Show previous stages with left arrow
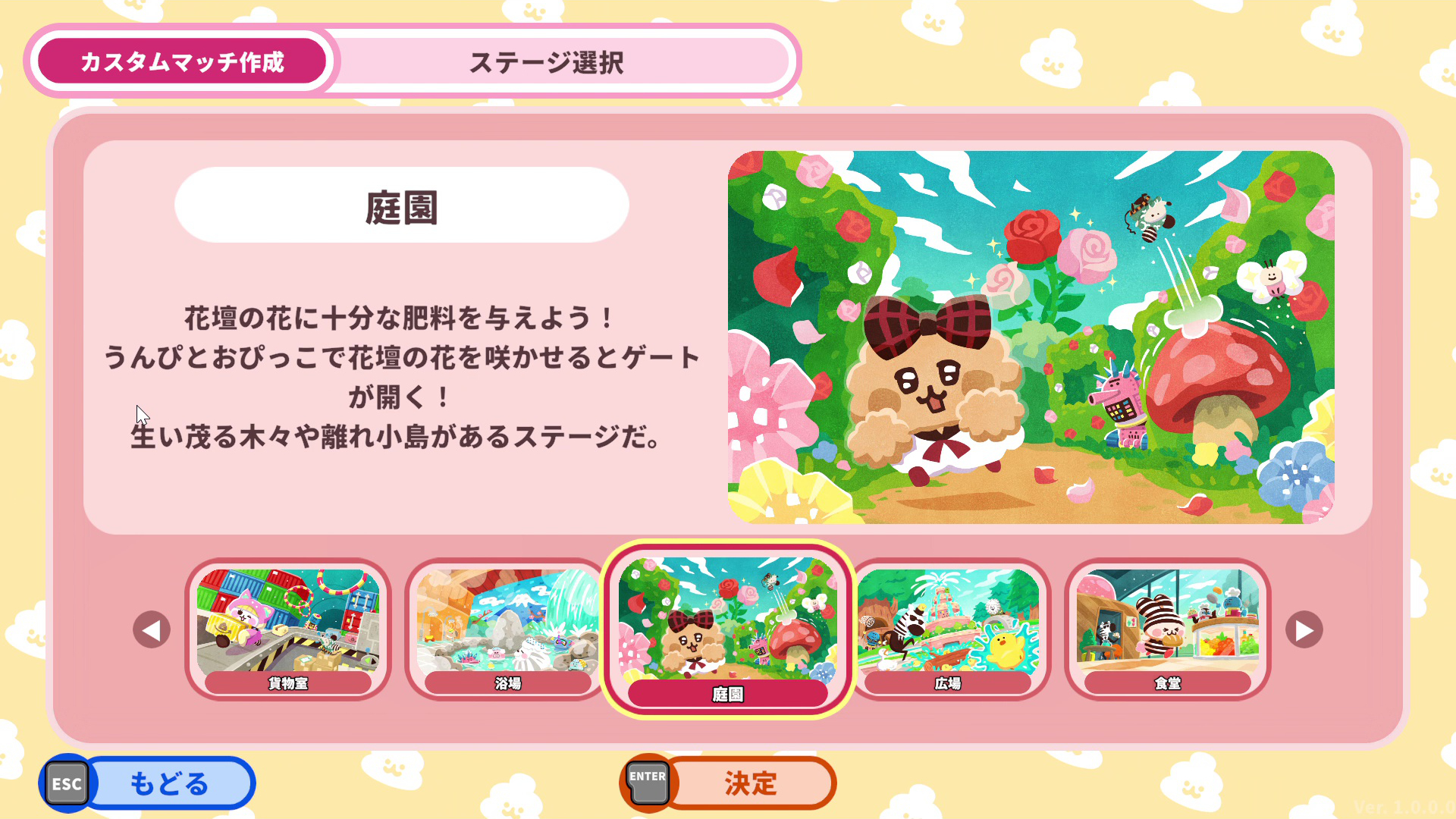This screenshot has width=1456, height=819. pyautogui.click(x=152, y=630)
